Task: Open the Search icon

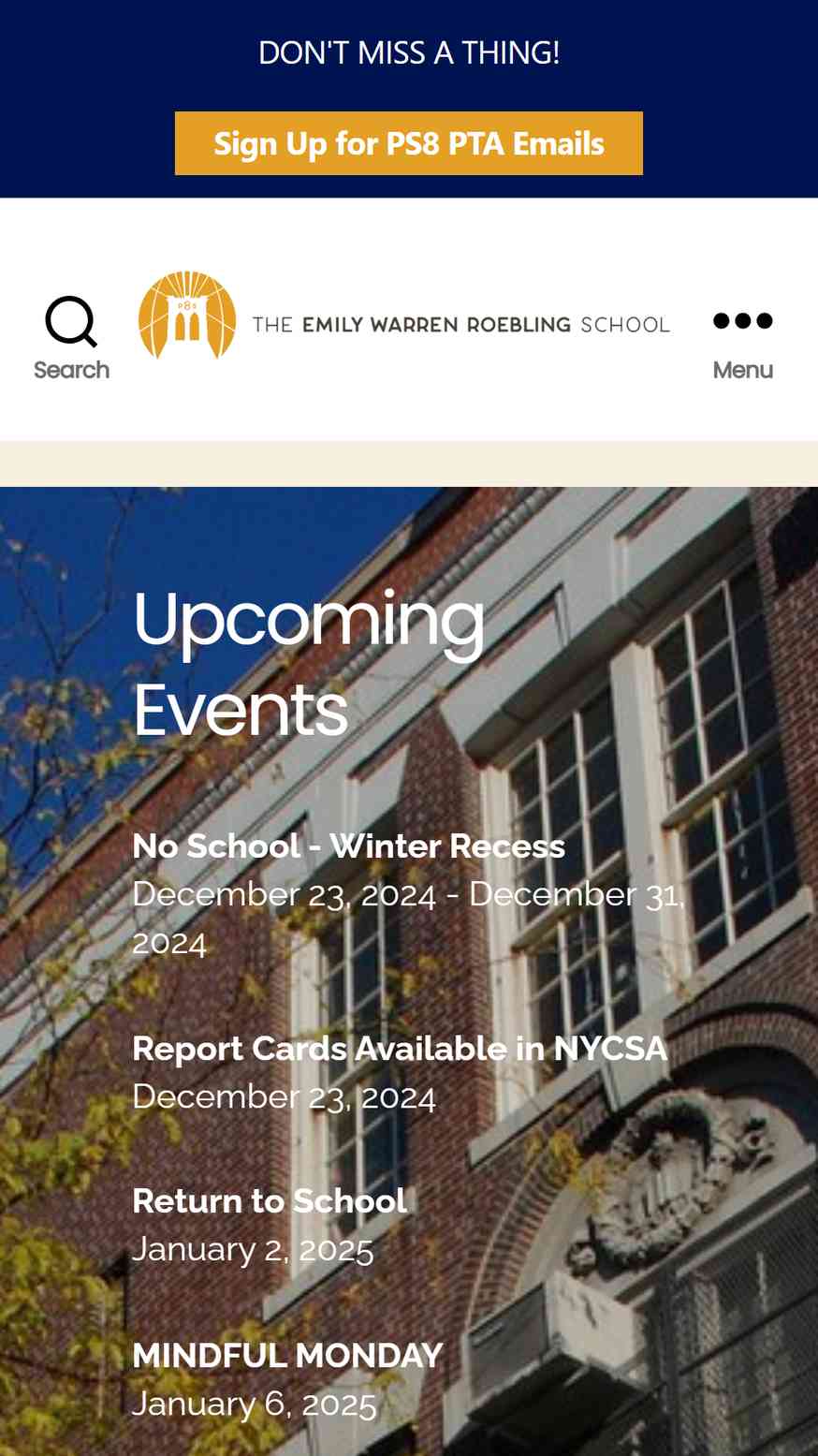Action: [71, 339]
